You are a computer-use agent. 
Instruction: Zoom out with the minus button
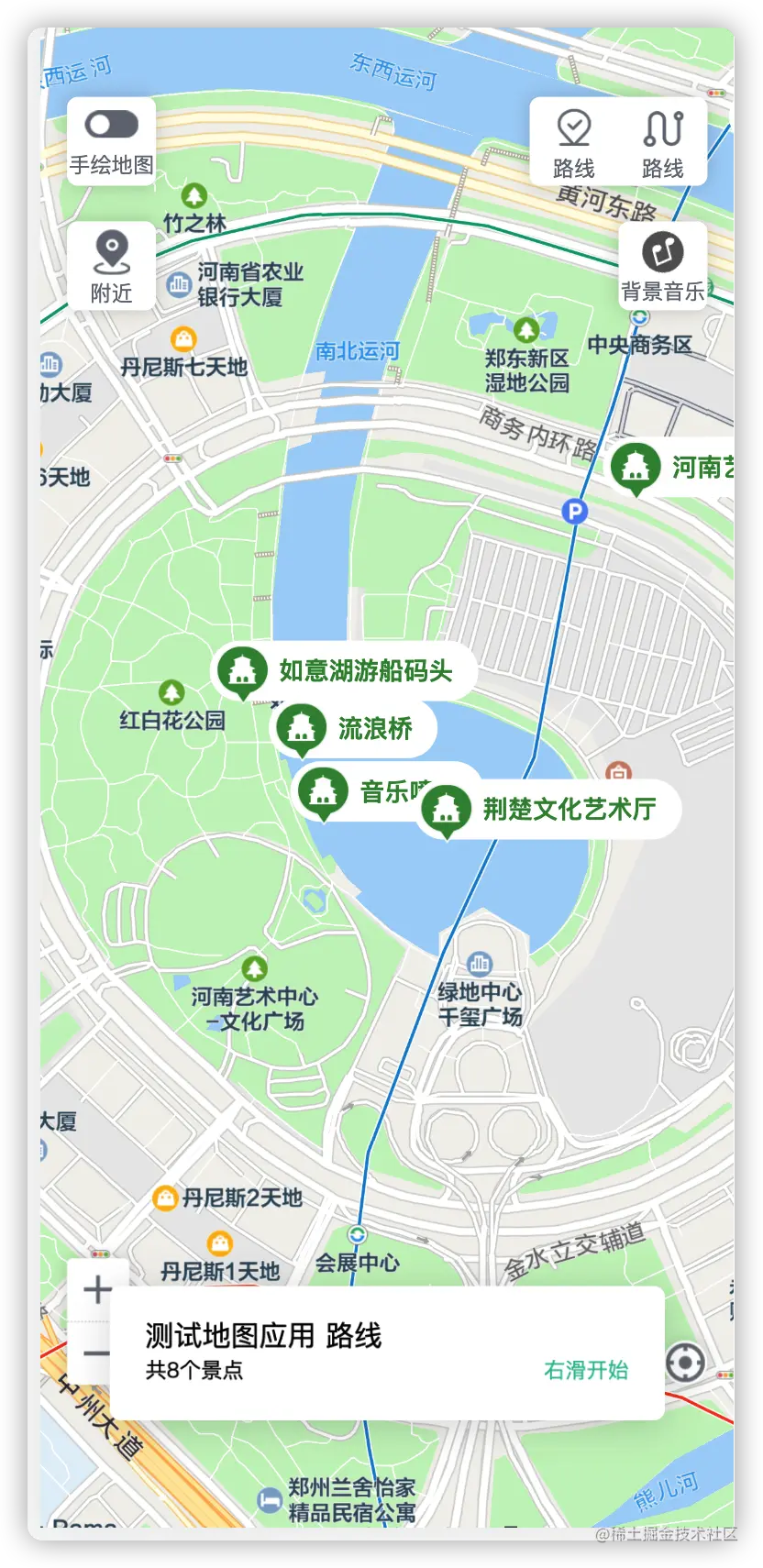pos(95,1353)
